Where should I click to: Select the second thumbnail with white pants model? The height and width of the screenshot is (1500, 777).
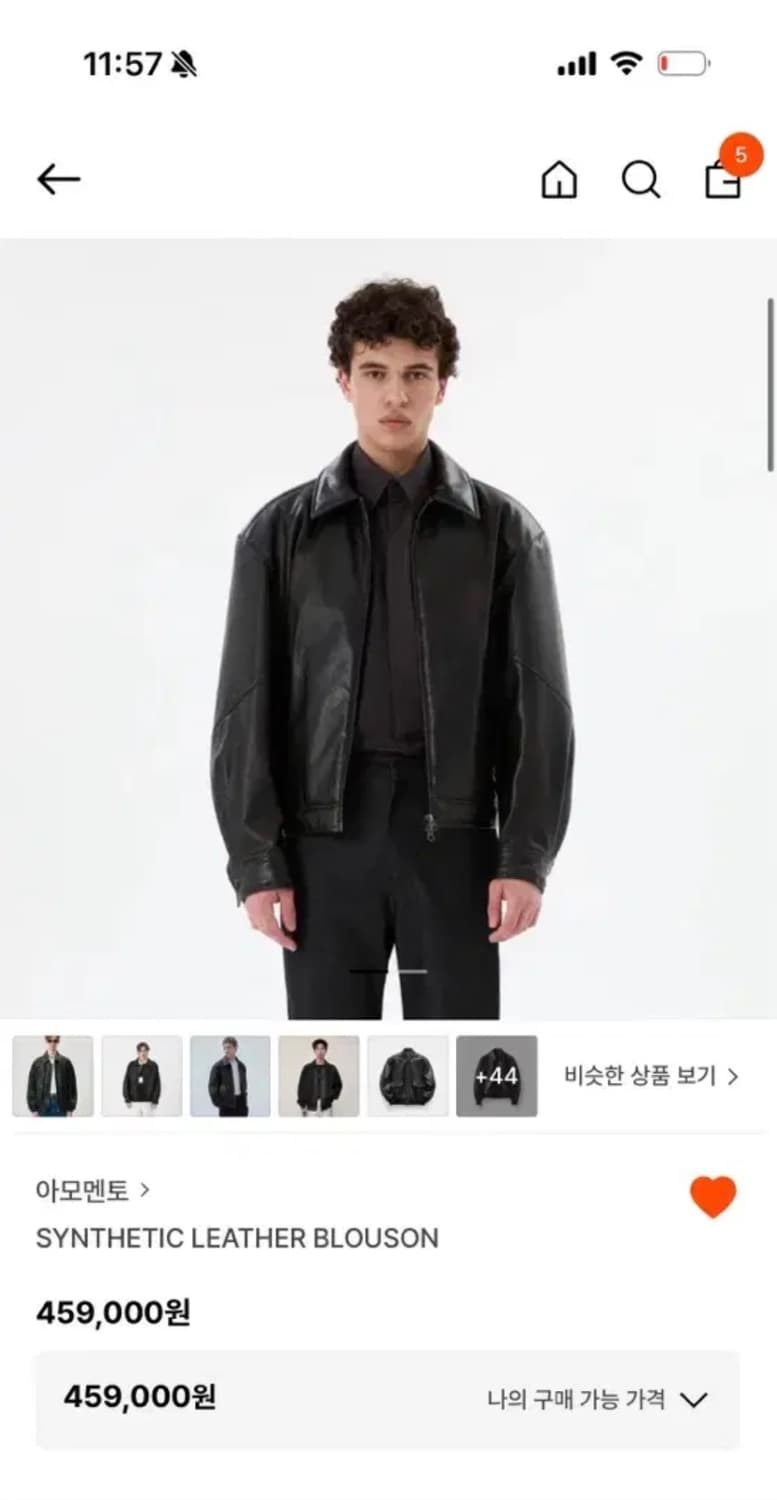point(141,1075)
